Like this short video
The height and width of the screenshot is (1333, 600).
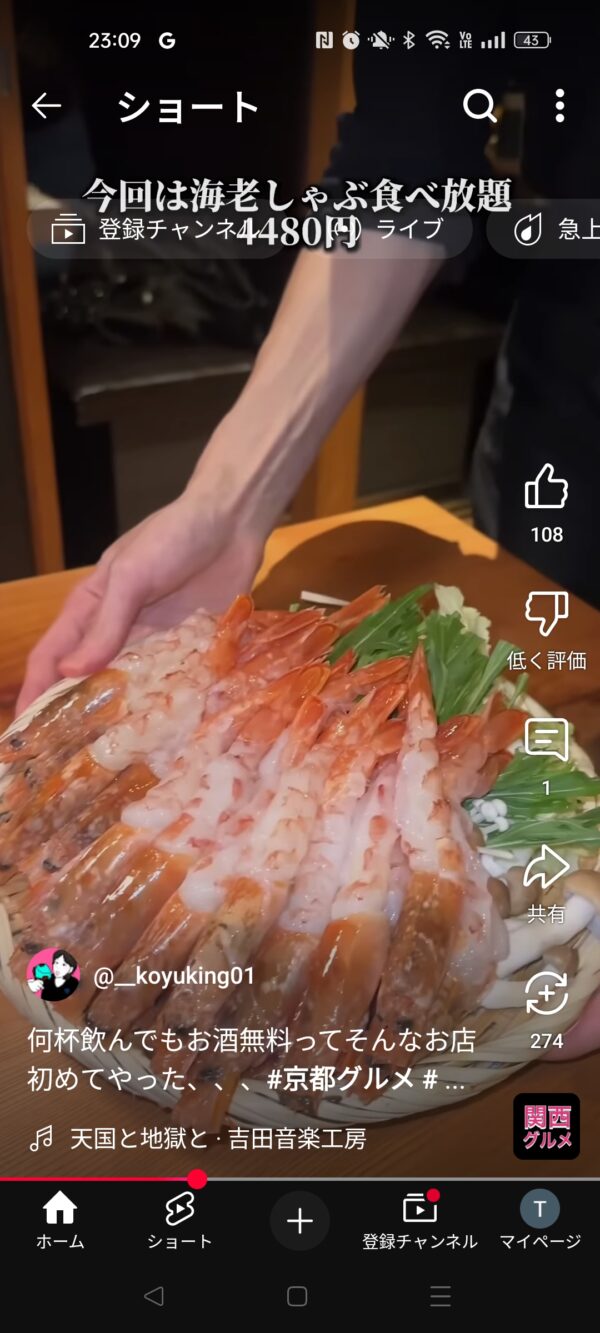(546, 488)
